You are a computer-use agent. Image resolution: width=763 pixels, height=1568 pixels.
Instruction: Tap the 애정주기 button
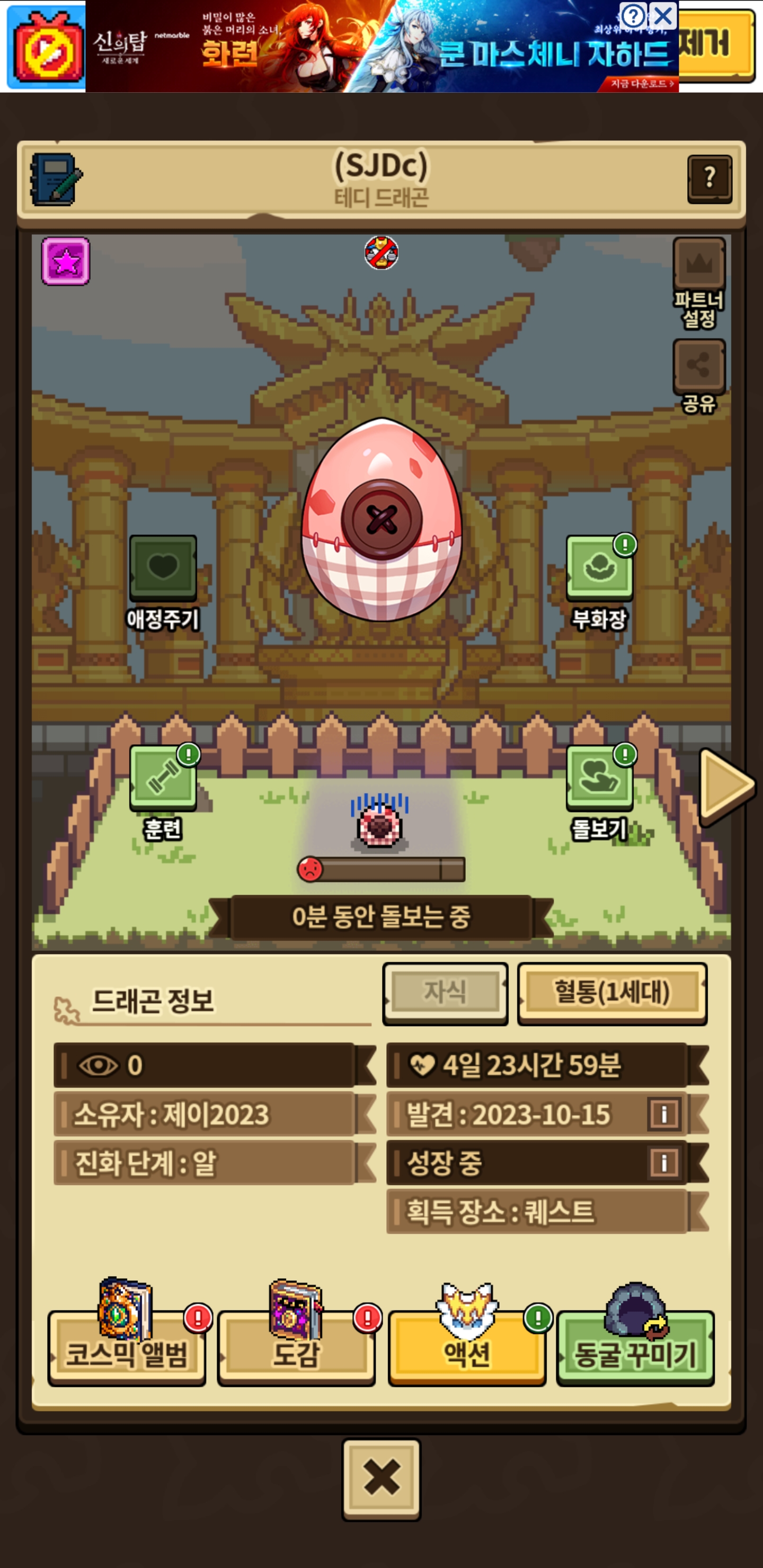click(x=163, y=567)
